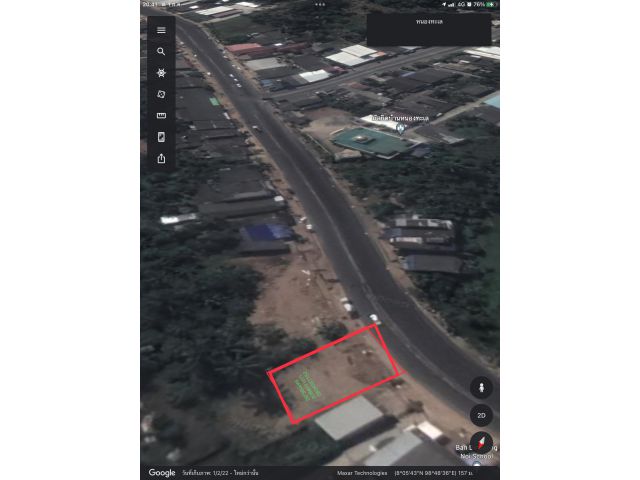This screenshot has height=480, width=640.
Task: Tap the I'm Feeling Lucky dice
Action: (161, 94)
